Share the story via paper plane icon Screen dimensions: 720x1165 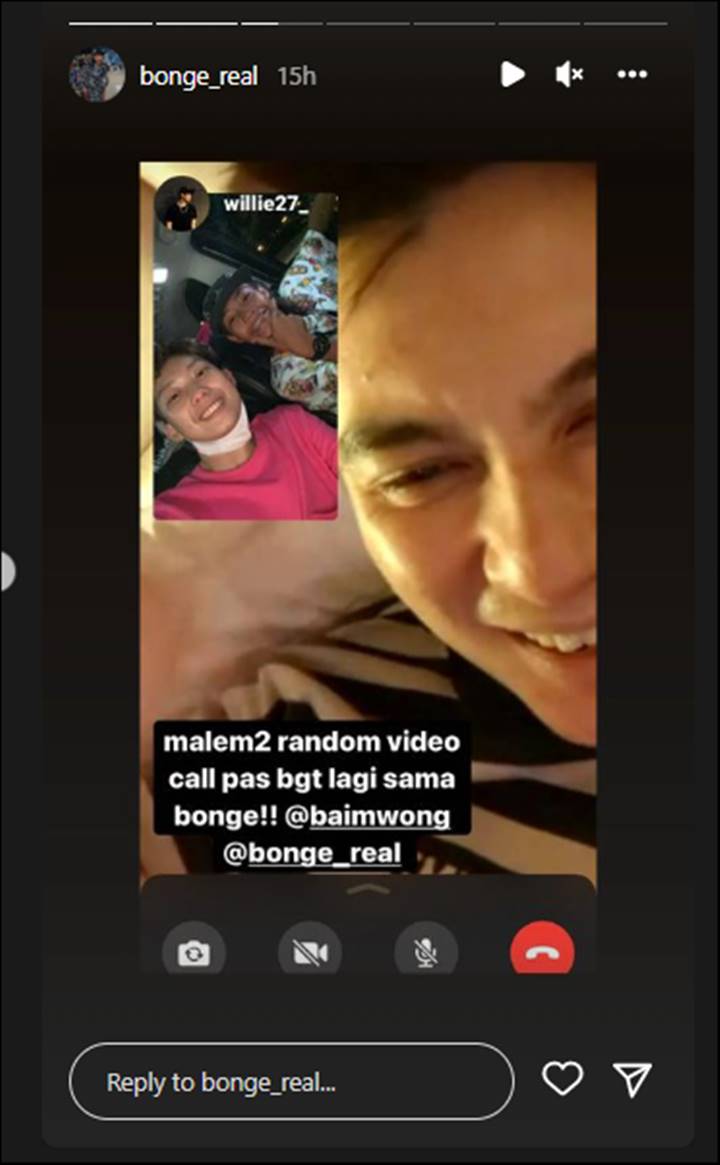632,1079
